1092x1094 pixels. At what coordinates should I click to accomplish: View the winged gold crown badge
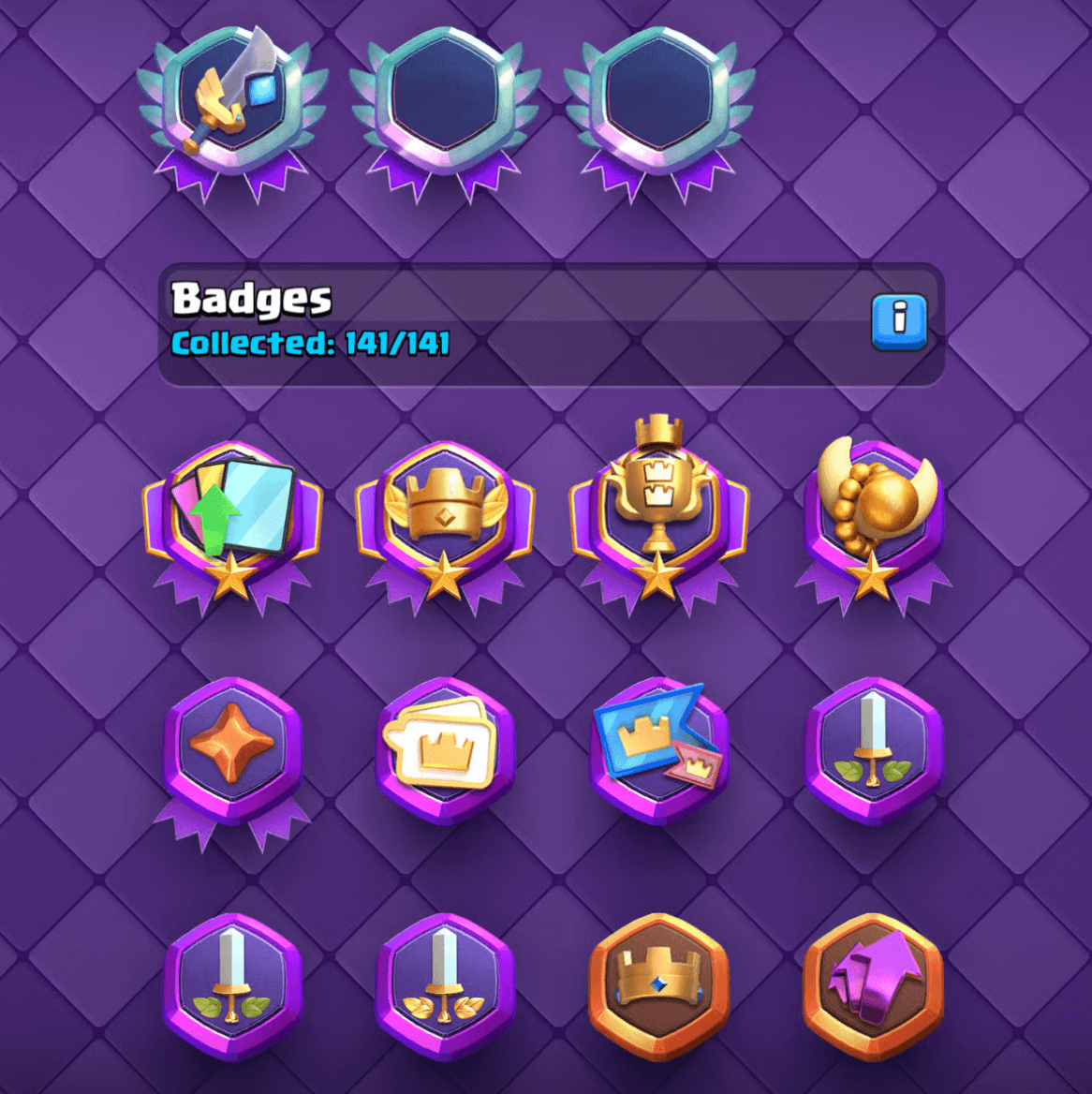(x=445, y=520)
